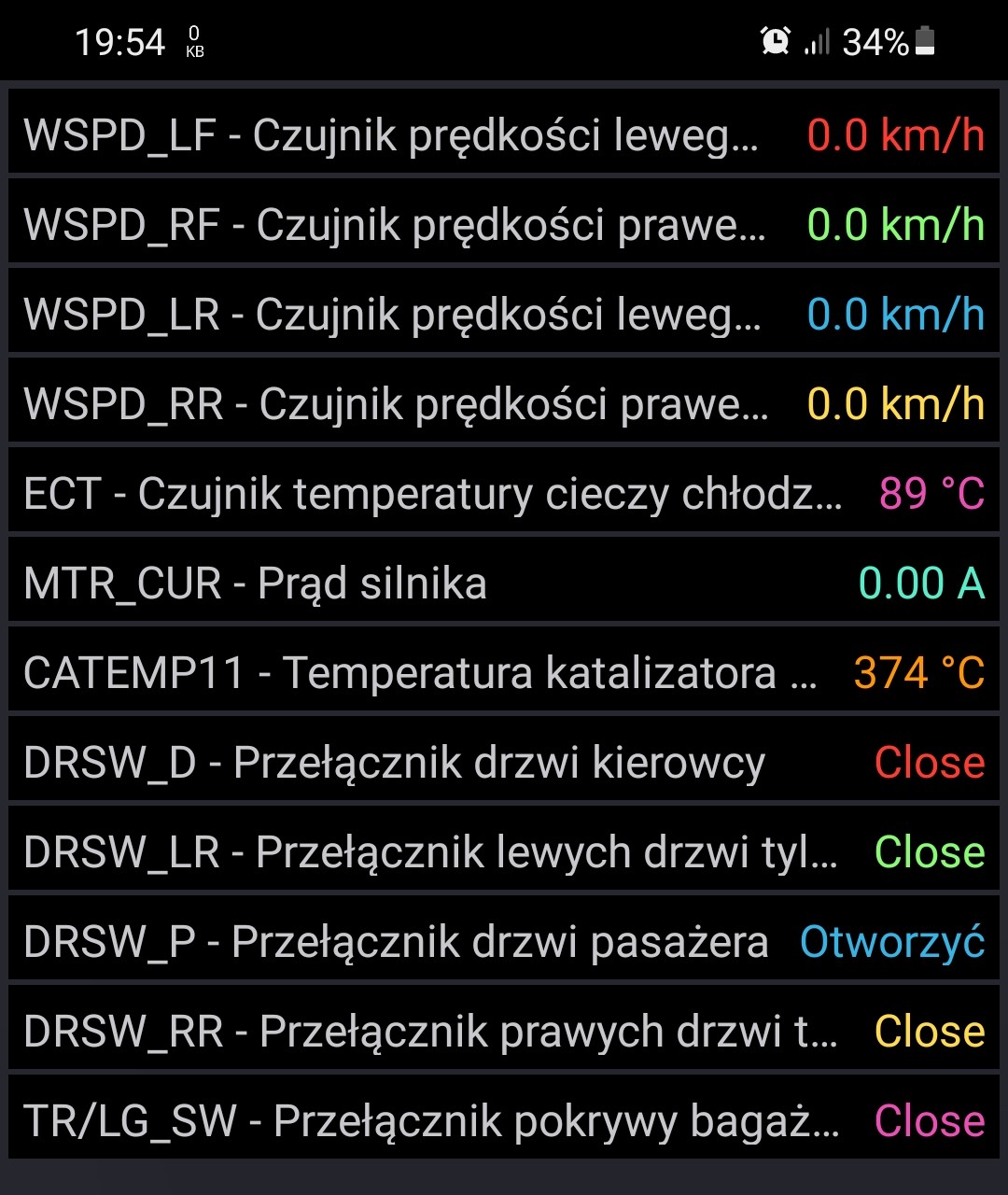Tap the WSPD_RR speed sensor row
This screenshot has height=1195, width=1008.
click(x=504, y=404)
